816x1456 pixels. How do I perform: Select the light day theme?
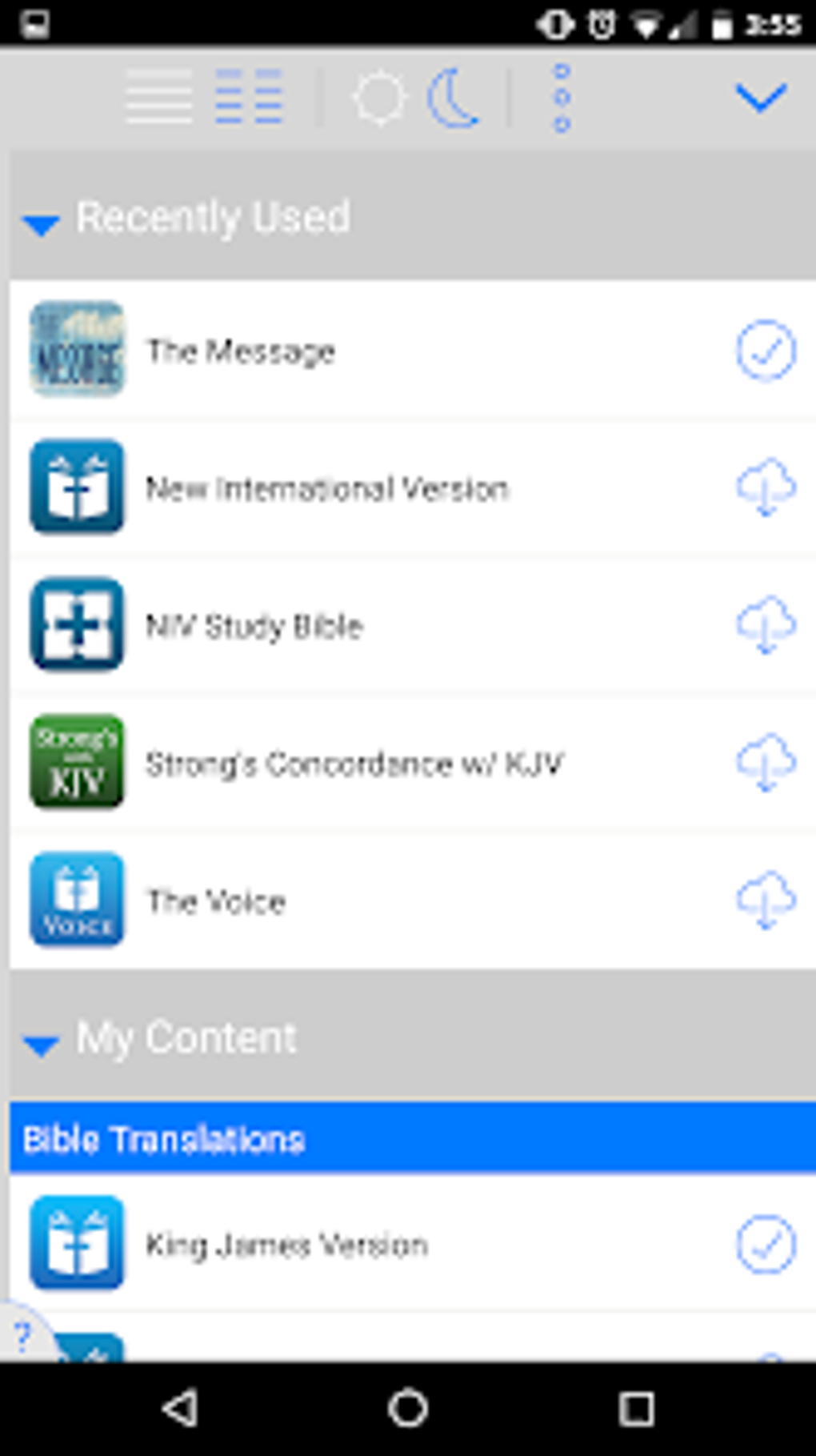[378, 98]
